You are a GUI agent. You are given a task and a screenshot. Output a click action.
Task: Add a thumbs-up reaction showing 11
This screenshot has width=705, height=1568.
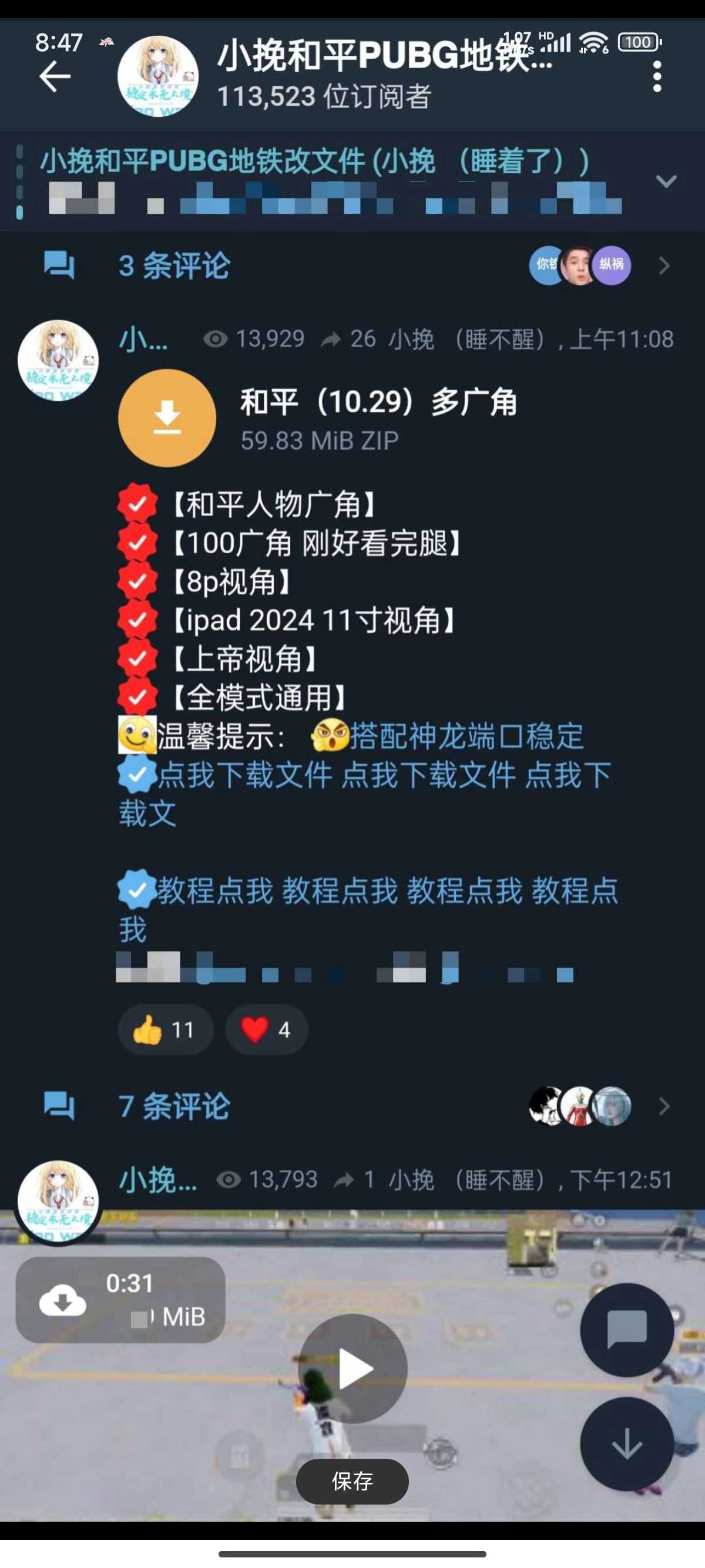pyautogui.click(x=165, y=1030)
